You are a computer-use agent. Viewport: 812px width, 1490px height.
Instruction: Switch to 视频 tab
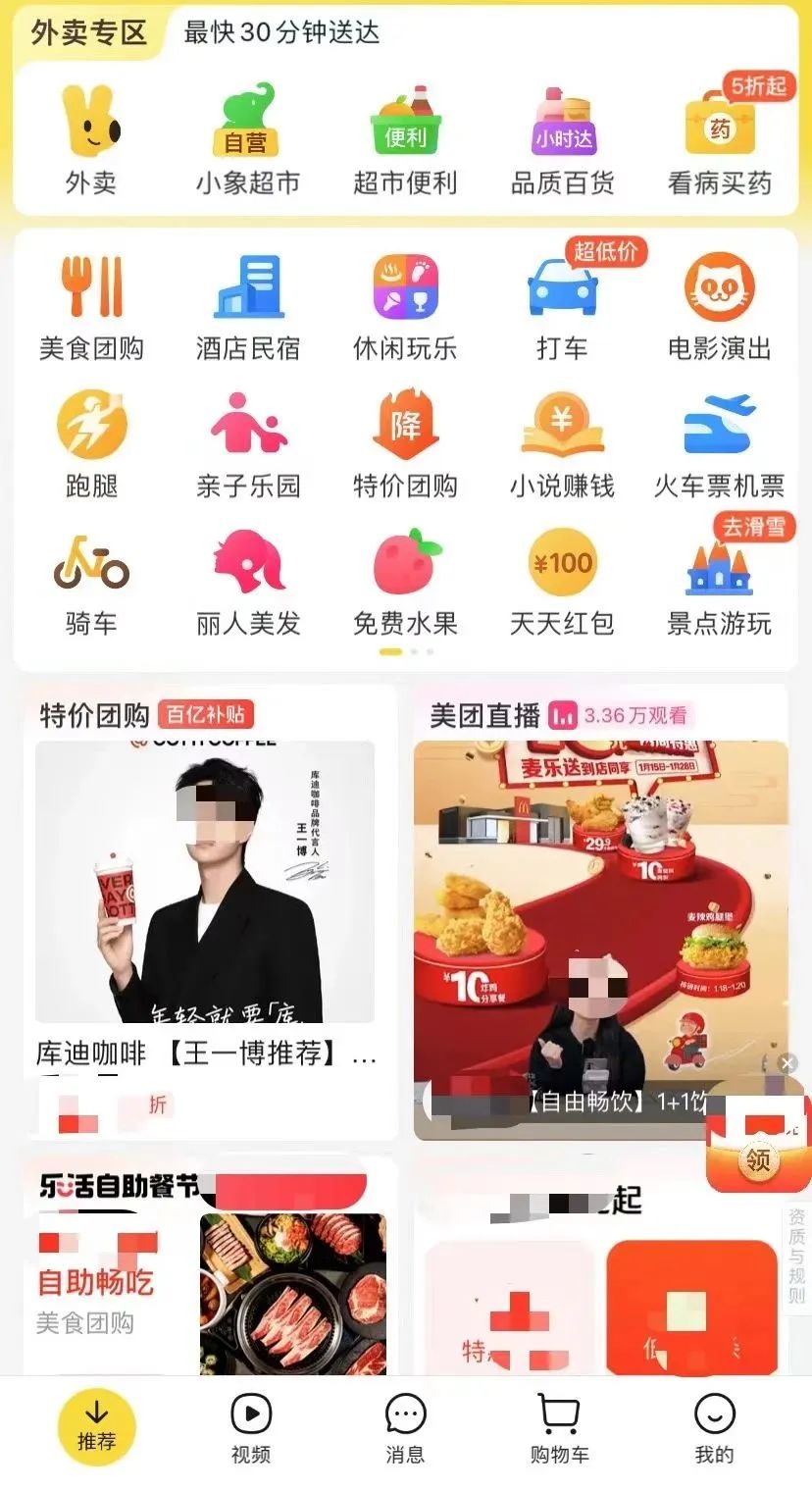point(251,1429)
